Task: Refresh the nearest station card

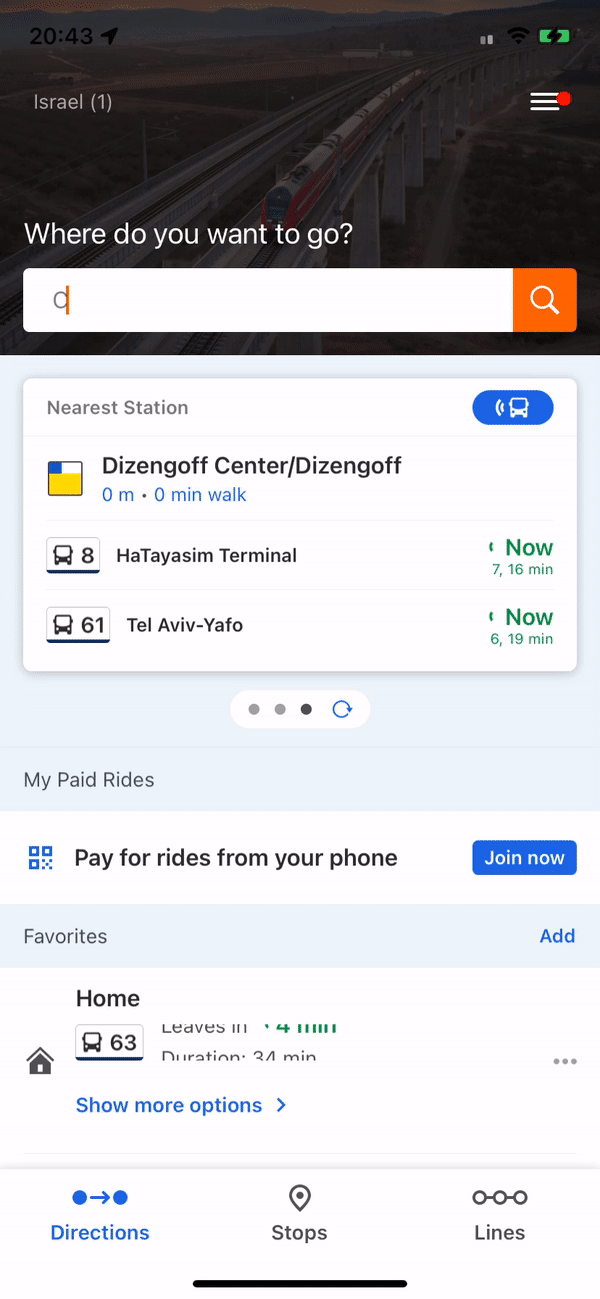Action: click(342, 709)
